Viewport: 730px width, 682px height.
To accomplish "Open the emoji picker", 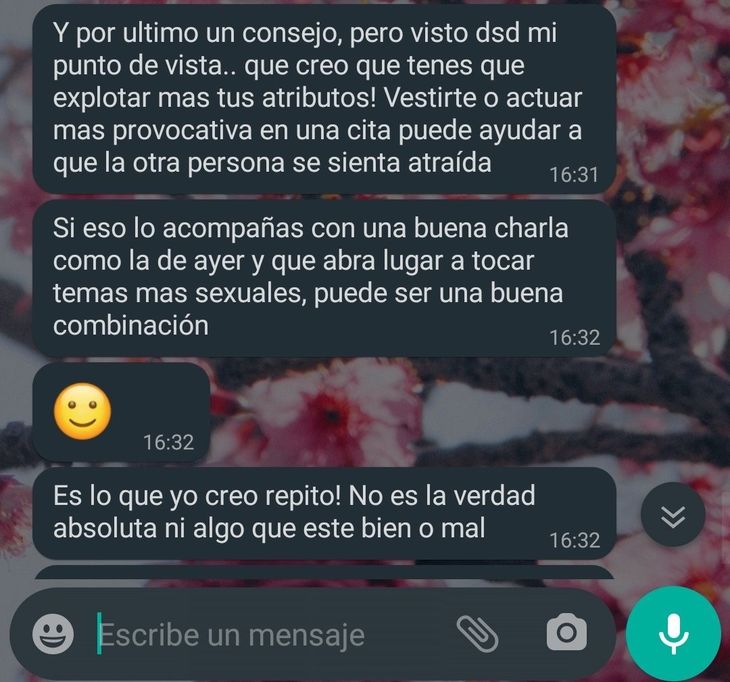I will coord(52,634).
